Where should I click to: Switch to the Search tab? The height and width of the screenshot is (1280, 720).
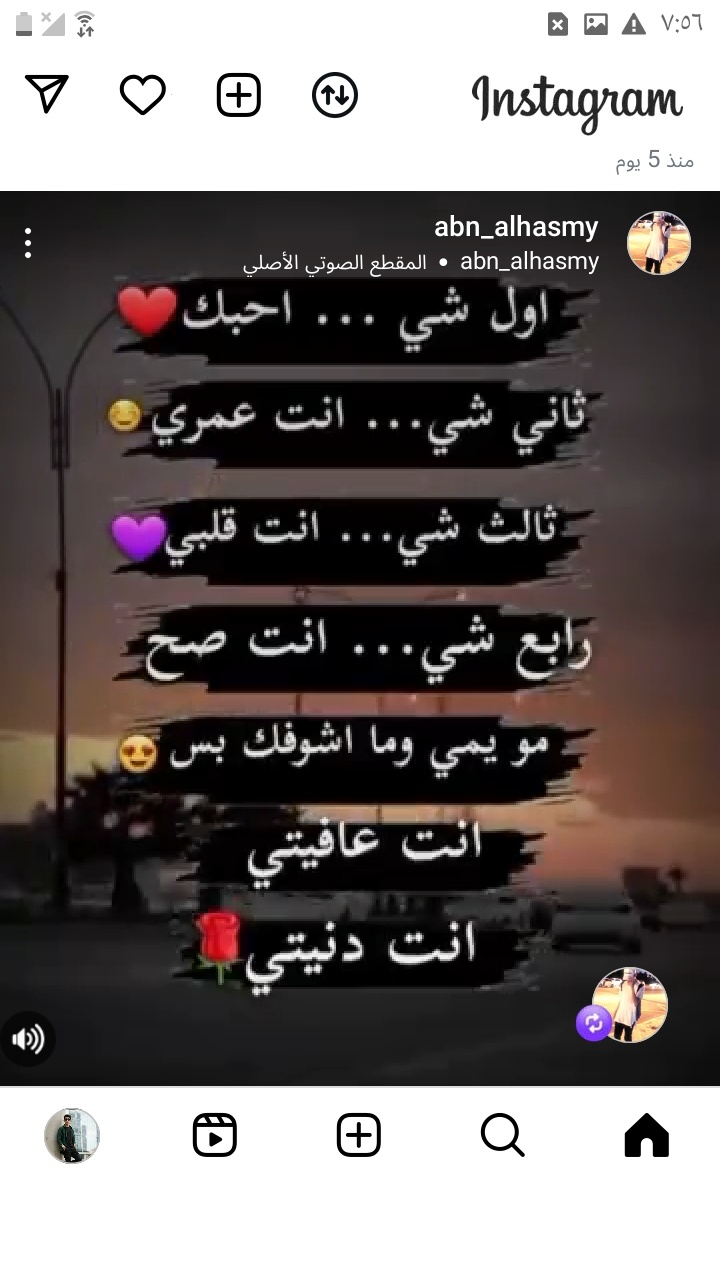502,1135
